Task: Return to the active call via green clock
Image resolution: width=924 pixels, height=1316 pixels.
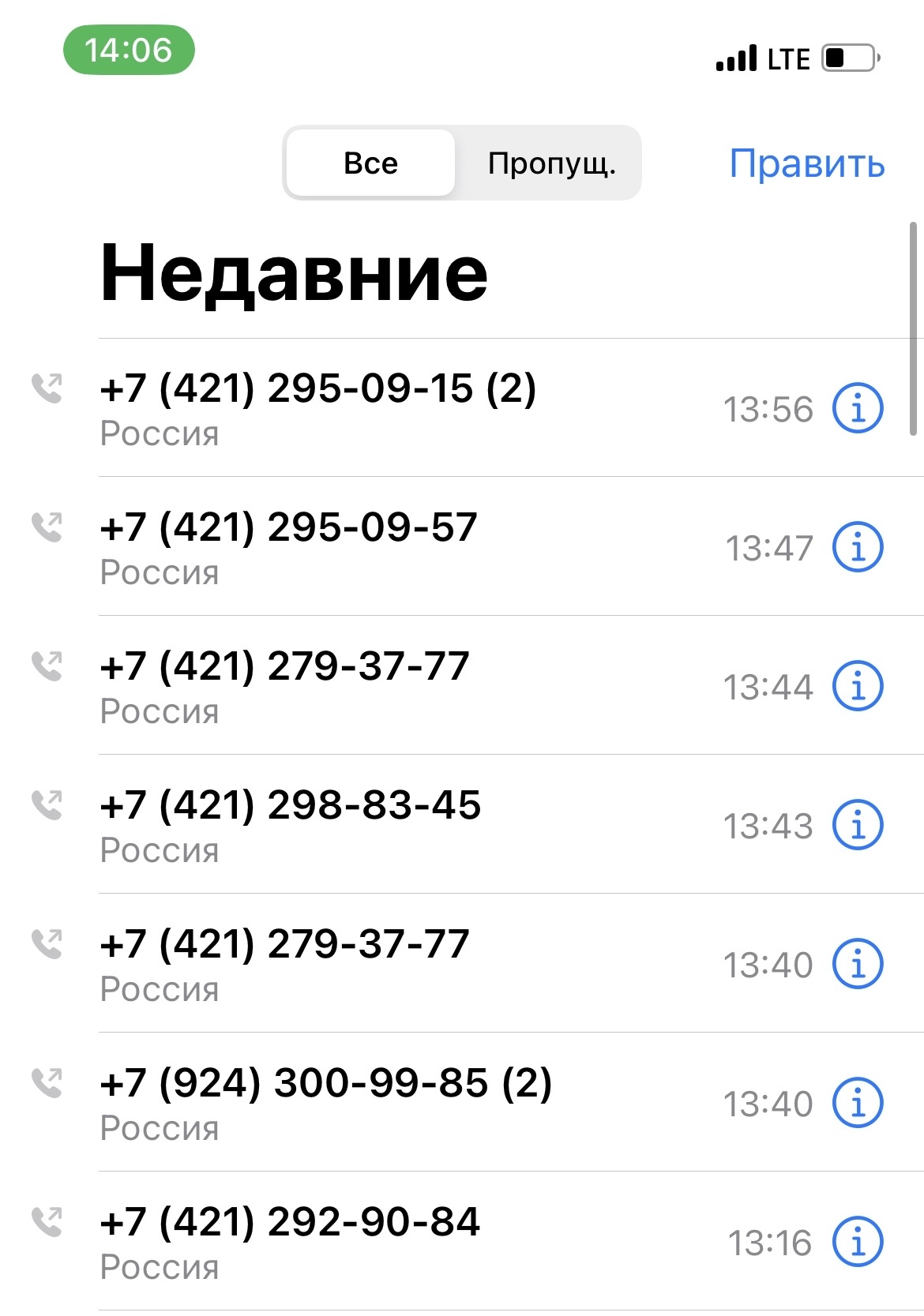Action: pos(129,51)
